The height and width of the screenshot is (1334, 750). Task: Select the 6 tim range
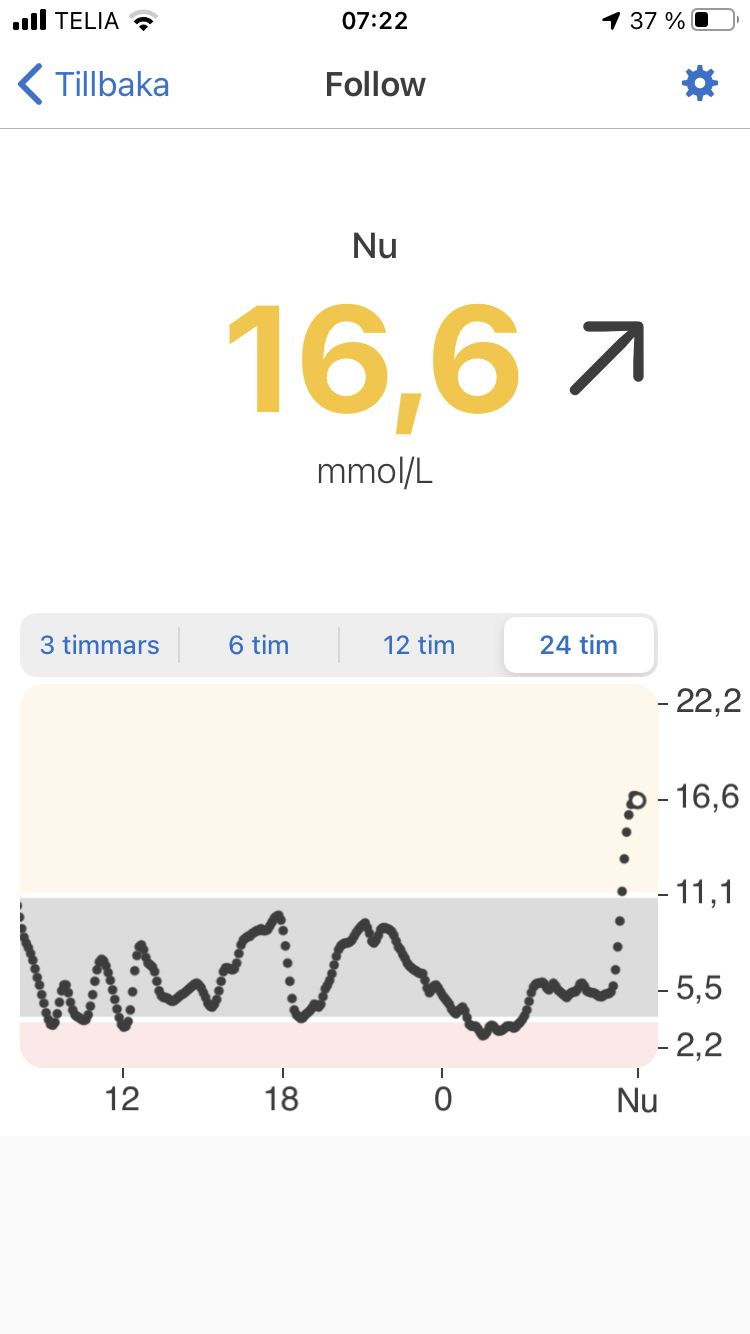pyautogui.click(x=259, y=645)
